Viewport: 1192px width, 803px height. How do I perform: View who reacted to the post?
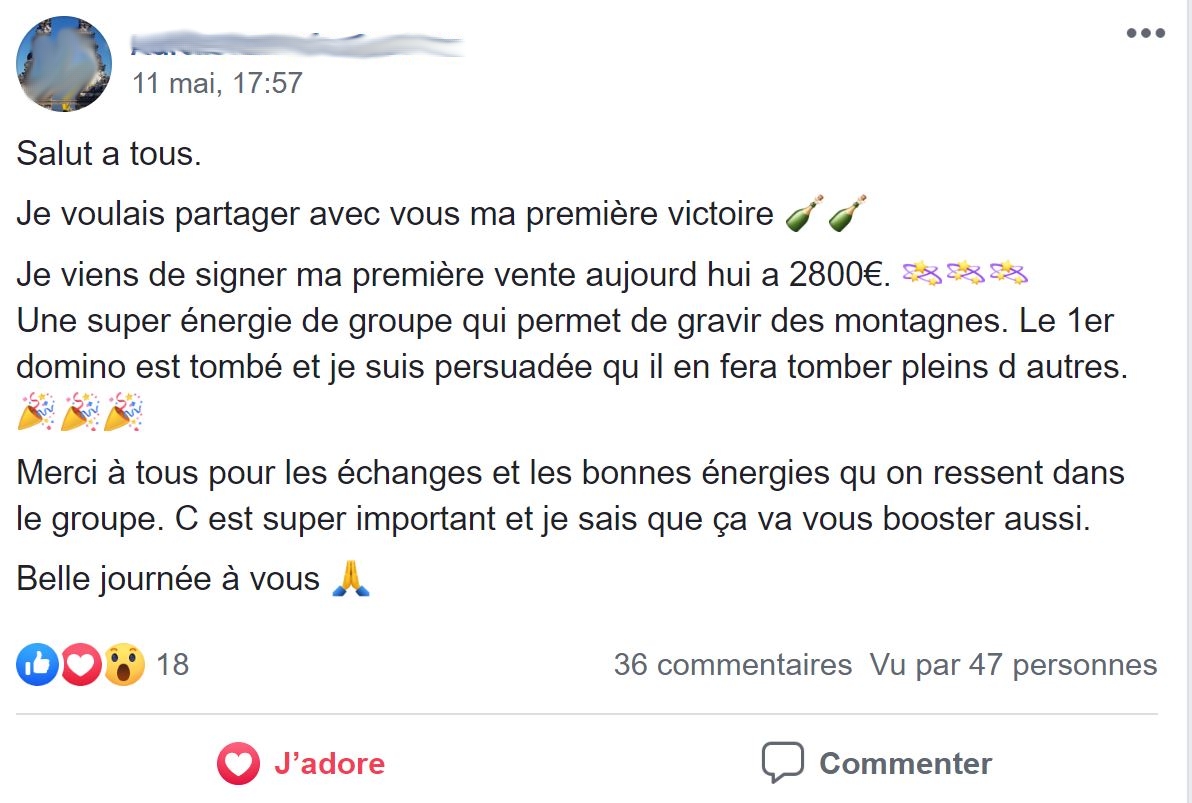click(x=102, y=665)
